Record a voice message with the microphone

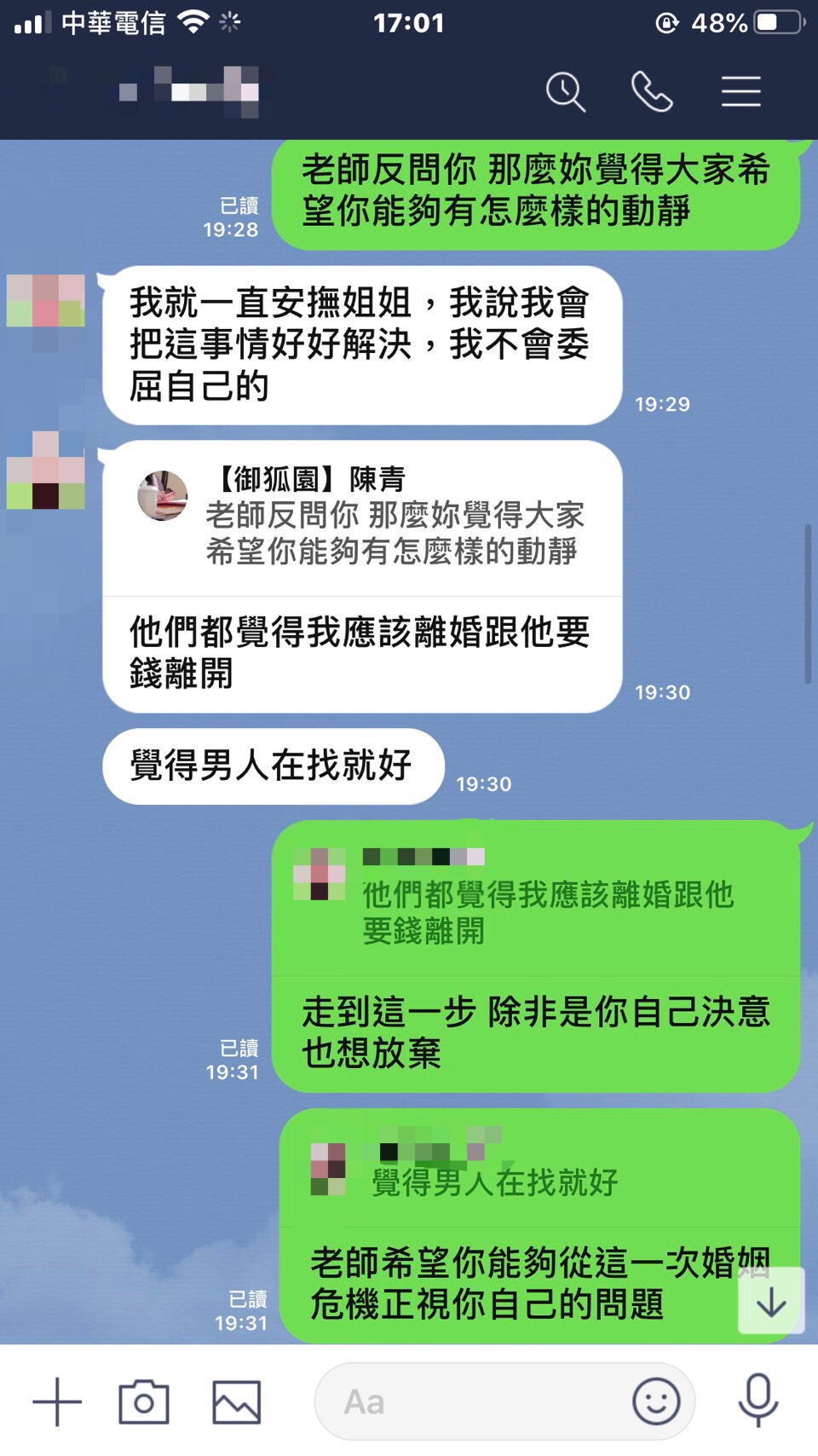click(758, 1401)
